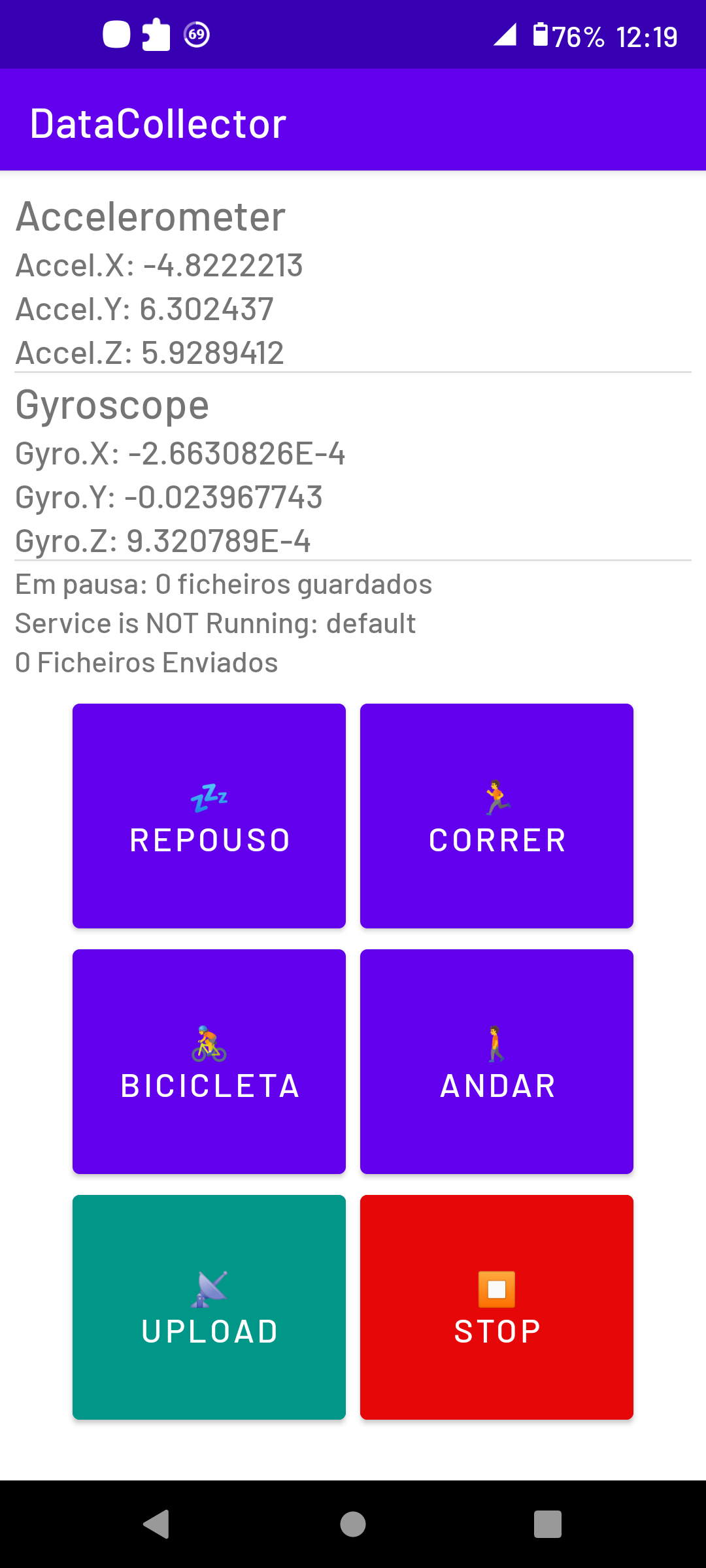This screenshot has width=706, height=1568.
Task: Return to the home screen
Action: [x=353, y=1524]
